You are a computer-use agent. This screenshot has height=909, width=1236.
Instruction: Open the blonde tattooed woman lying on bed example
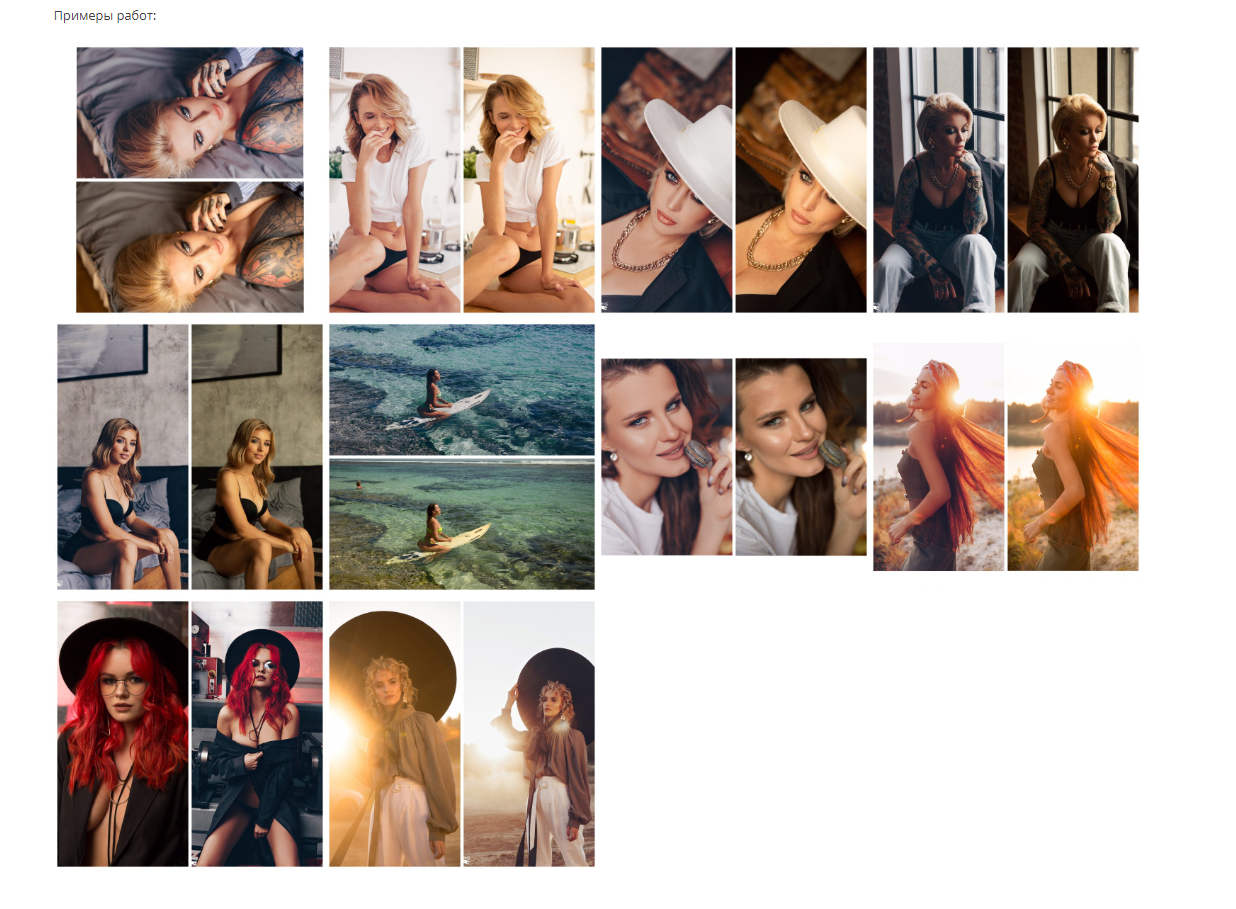(x=190, y=180)
